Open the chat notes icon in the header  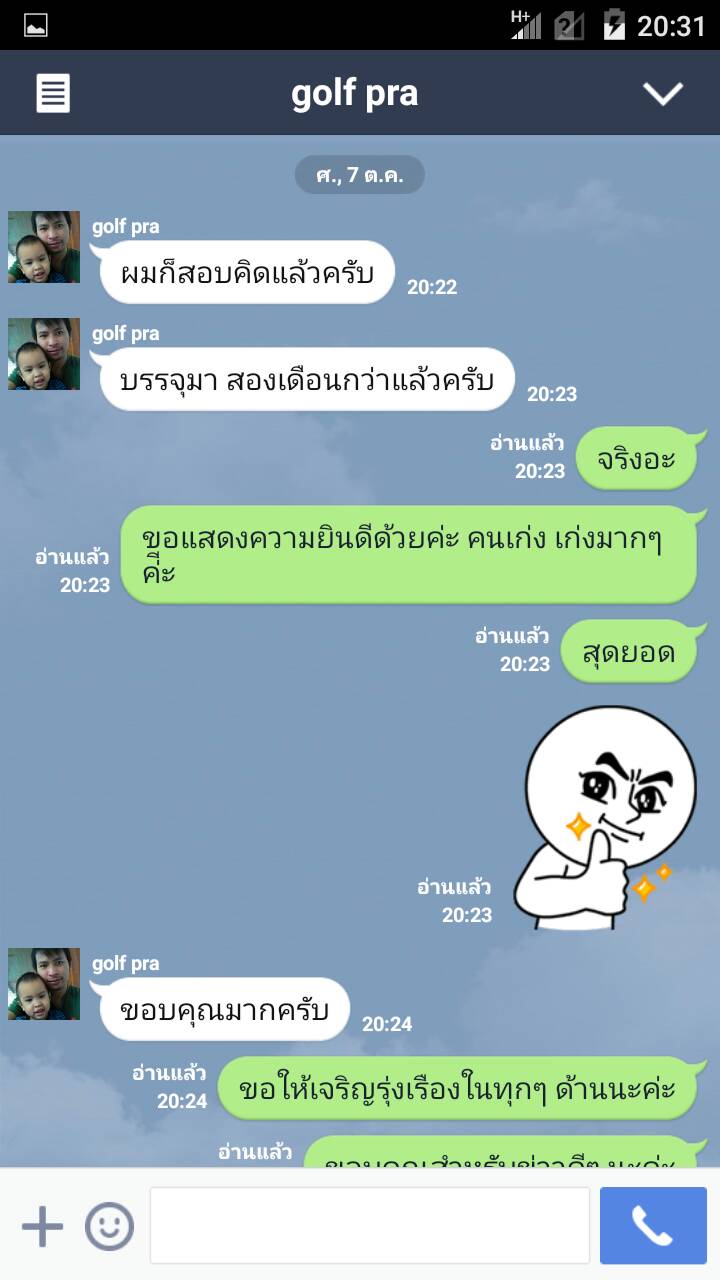53,94
